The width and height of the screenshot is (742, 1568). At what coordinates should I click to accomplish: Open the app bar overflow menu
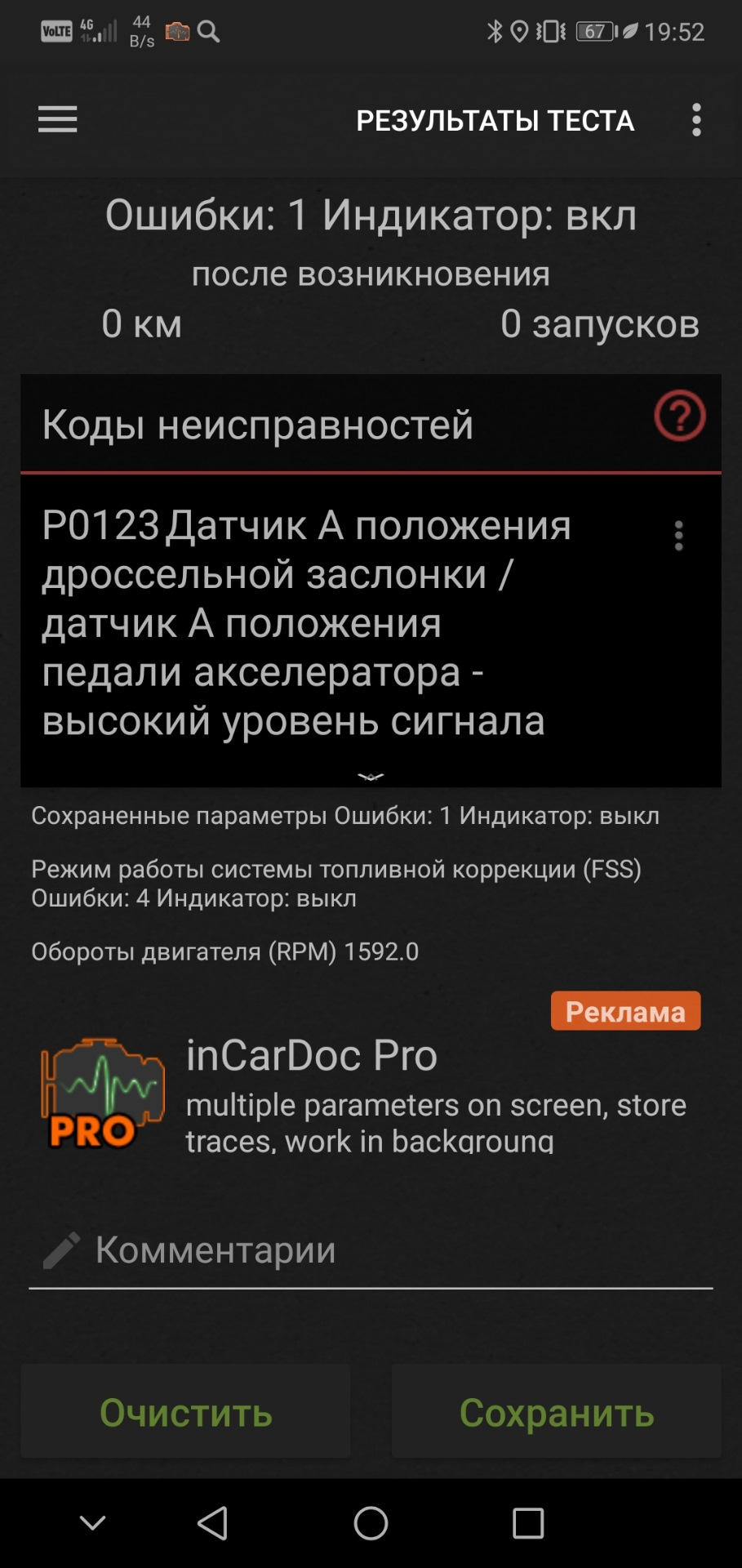(695, 120)
